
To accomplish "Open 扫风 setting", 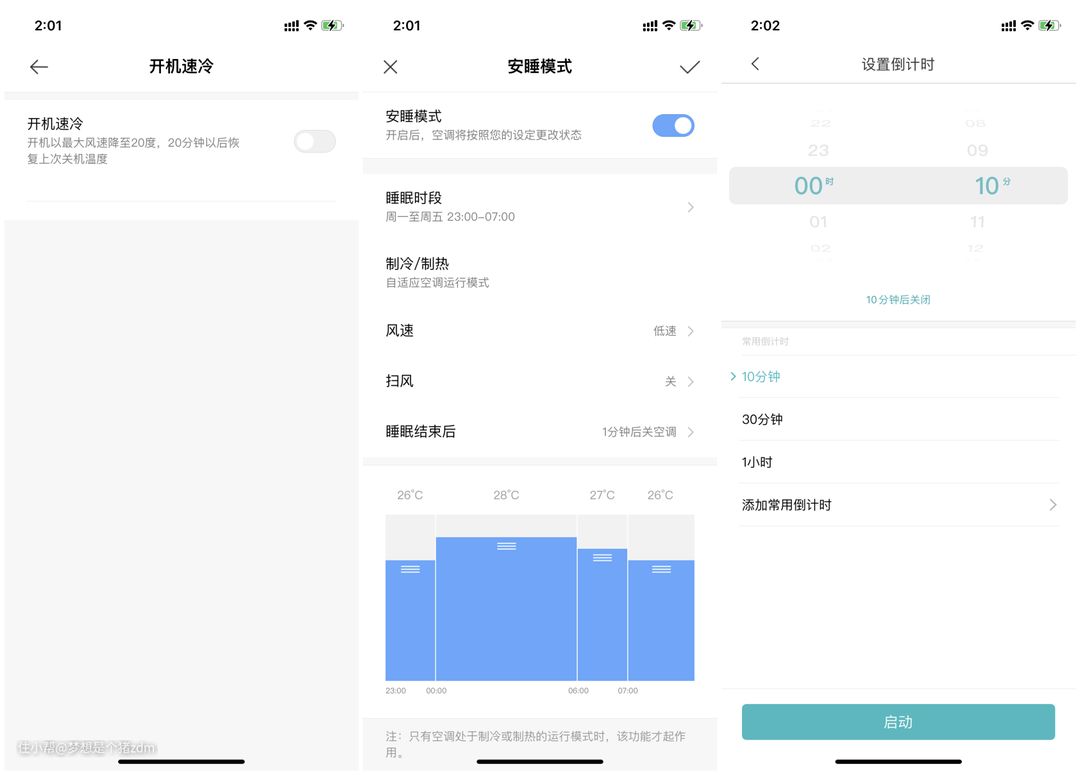I will (540, 381).
